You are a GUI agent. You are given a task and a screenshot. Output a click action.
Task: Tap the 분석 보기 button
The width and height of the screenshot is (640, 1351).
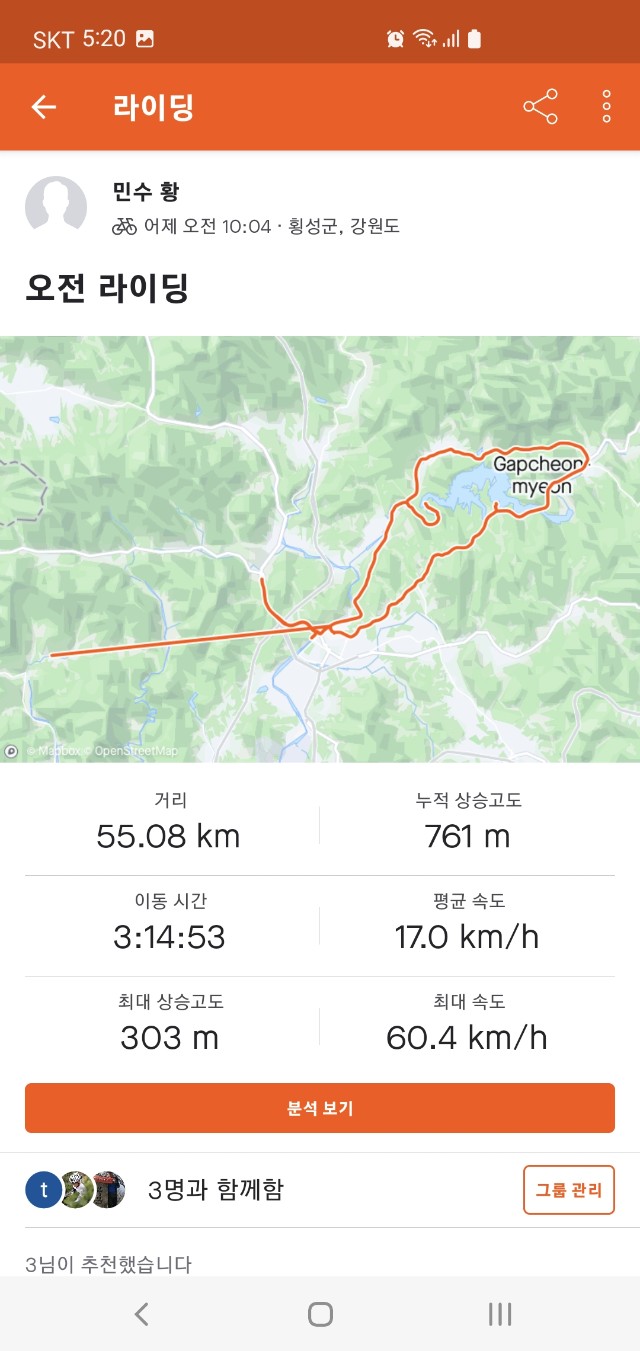pos(320,1108)
